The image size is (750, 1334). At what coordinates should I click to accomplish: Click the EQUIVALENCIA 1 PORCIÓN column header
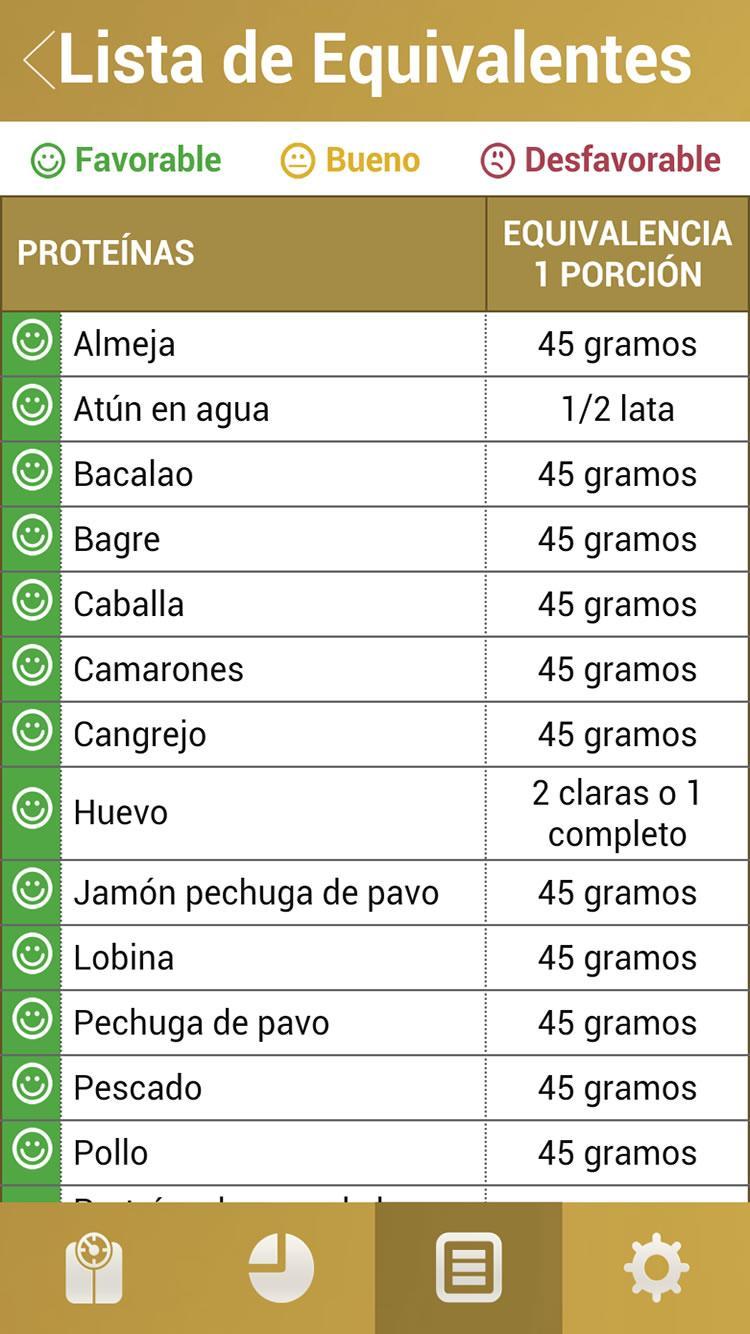618,252
